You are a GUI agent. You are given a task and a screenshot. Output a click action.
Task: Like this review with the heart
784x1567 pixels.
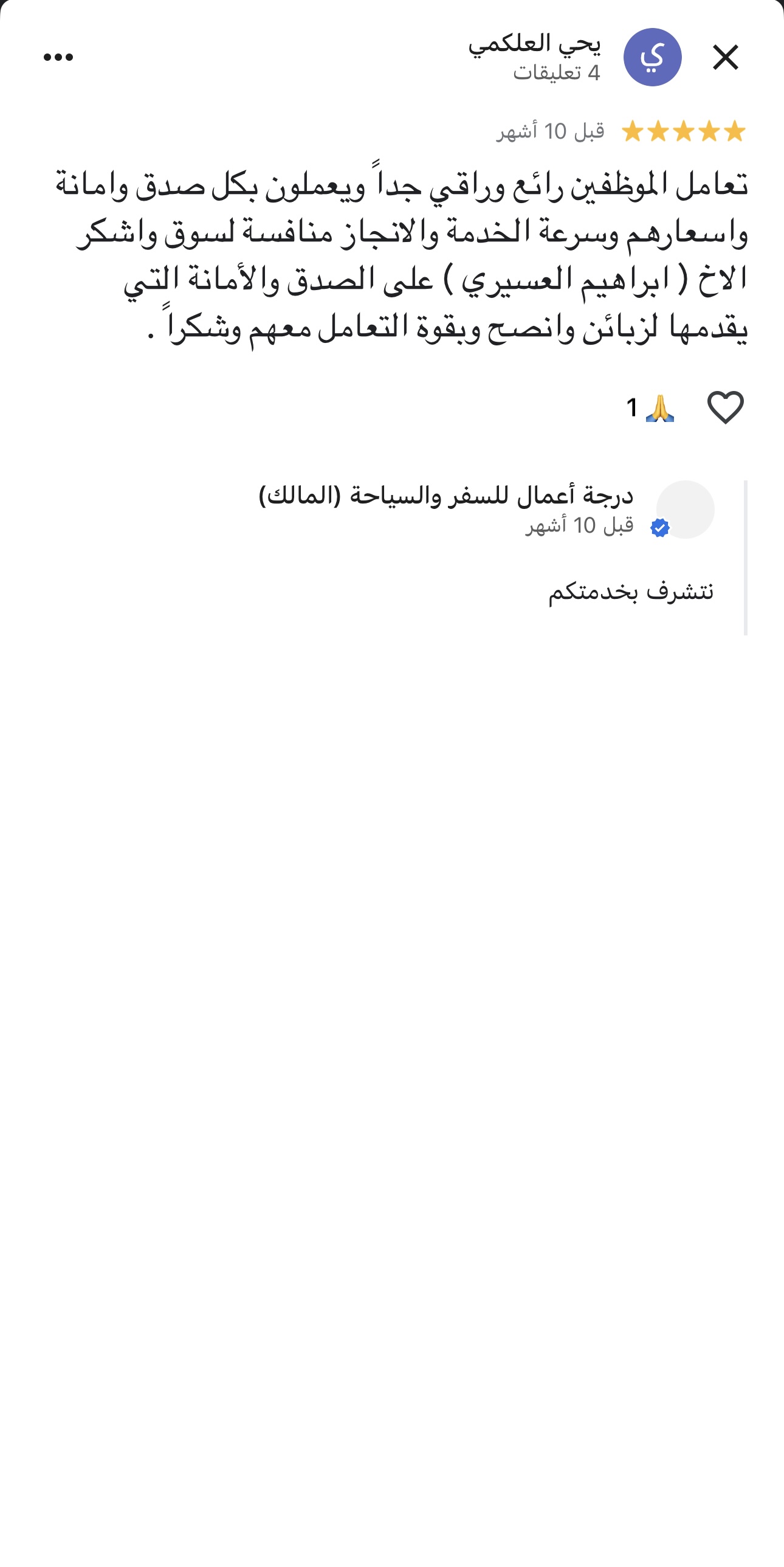[x=725, y=407]
